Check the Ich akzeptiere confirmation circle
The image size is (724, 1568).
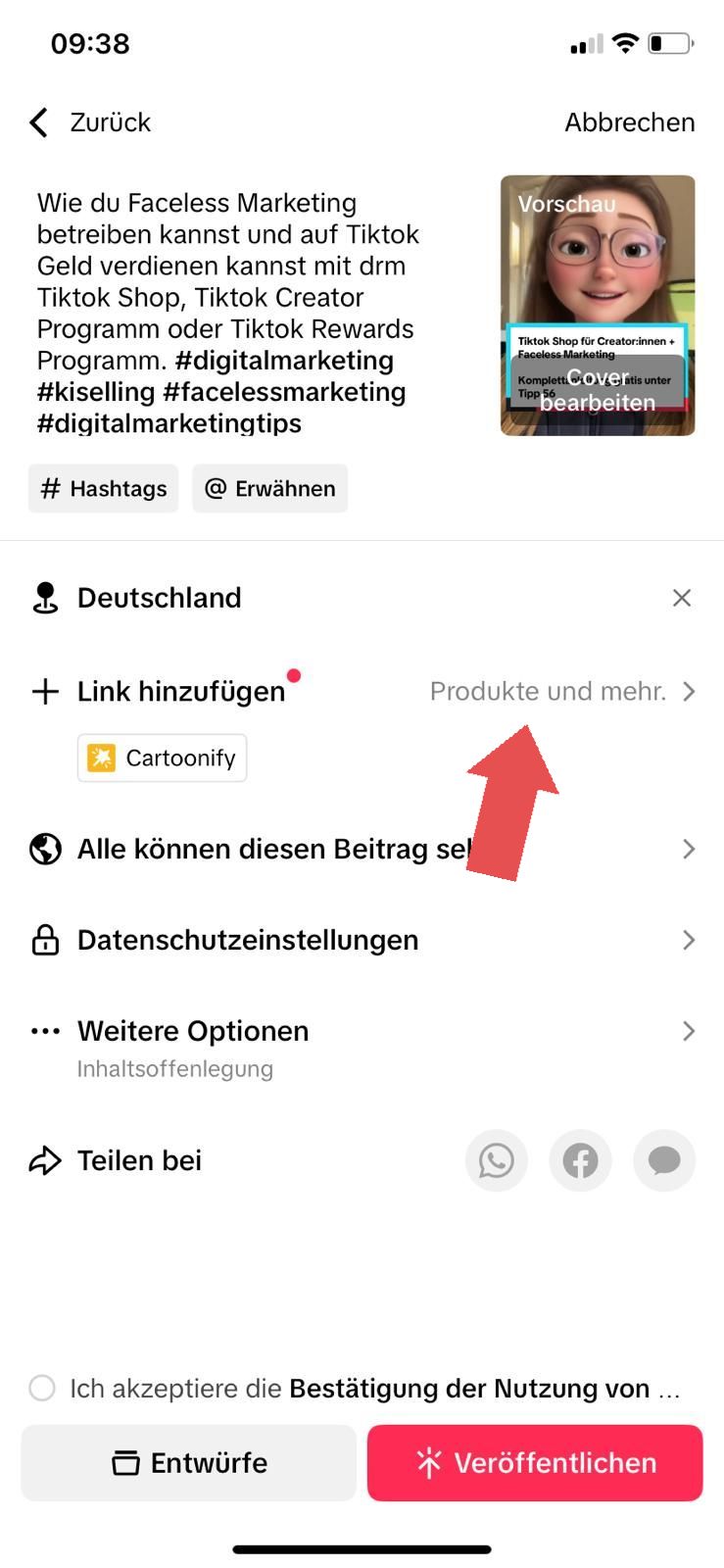[41, 1388]
